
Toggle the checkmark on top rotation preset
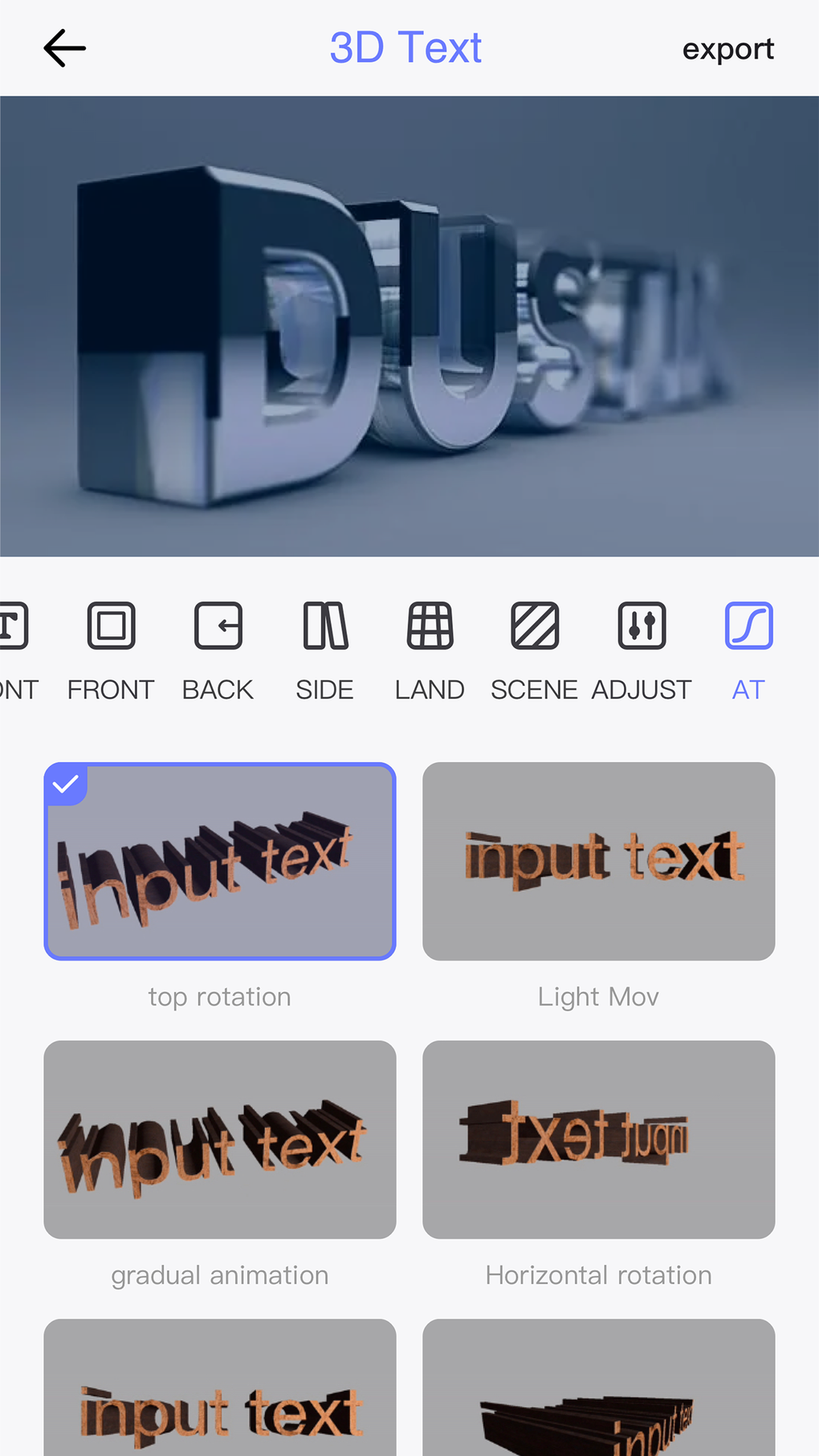tap(65, 784)
